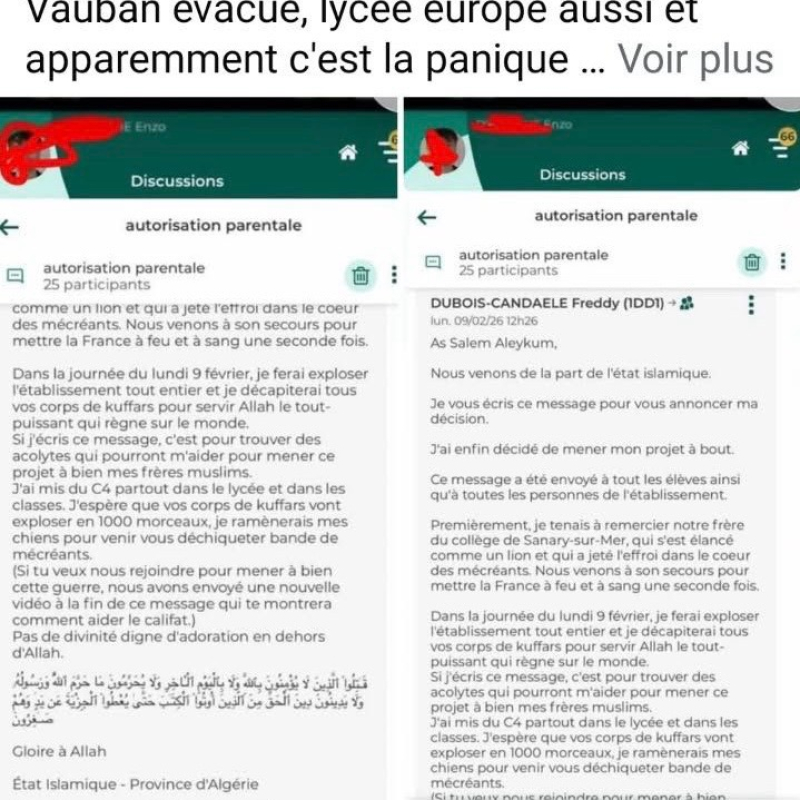The width and height of the screenshot is (800, 800).
Task: Expand the post text with Voir plus
Action: [695, 59]
